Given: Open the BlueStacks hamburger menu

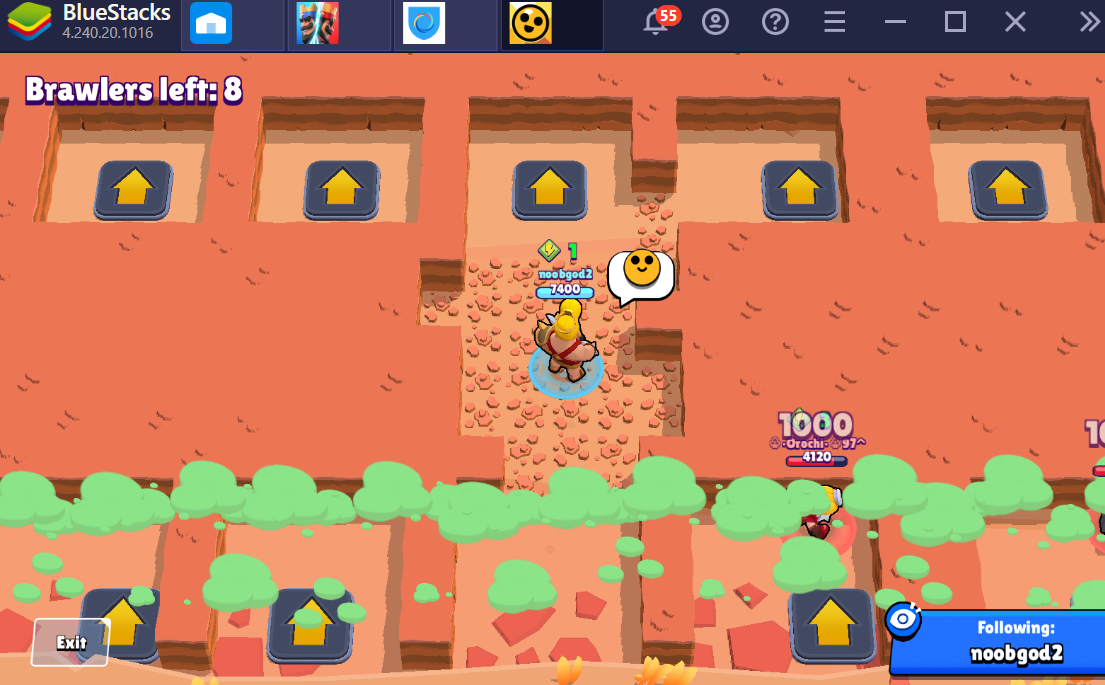Looking at the screenshot, I should pyautogui.click(x=834, y=22).
